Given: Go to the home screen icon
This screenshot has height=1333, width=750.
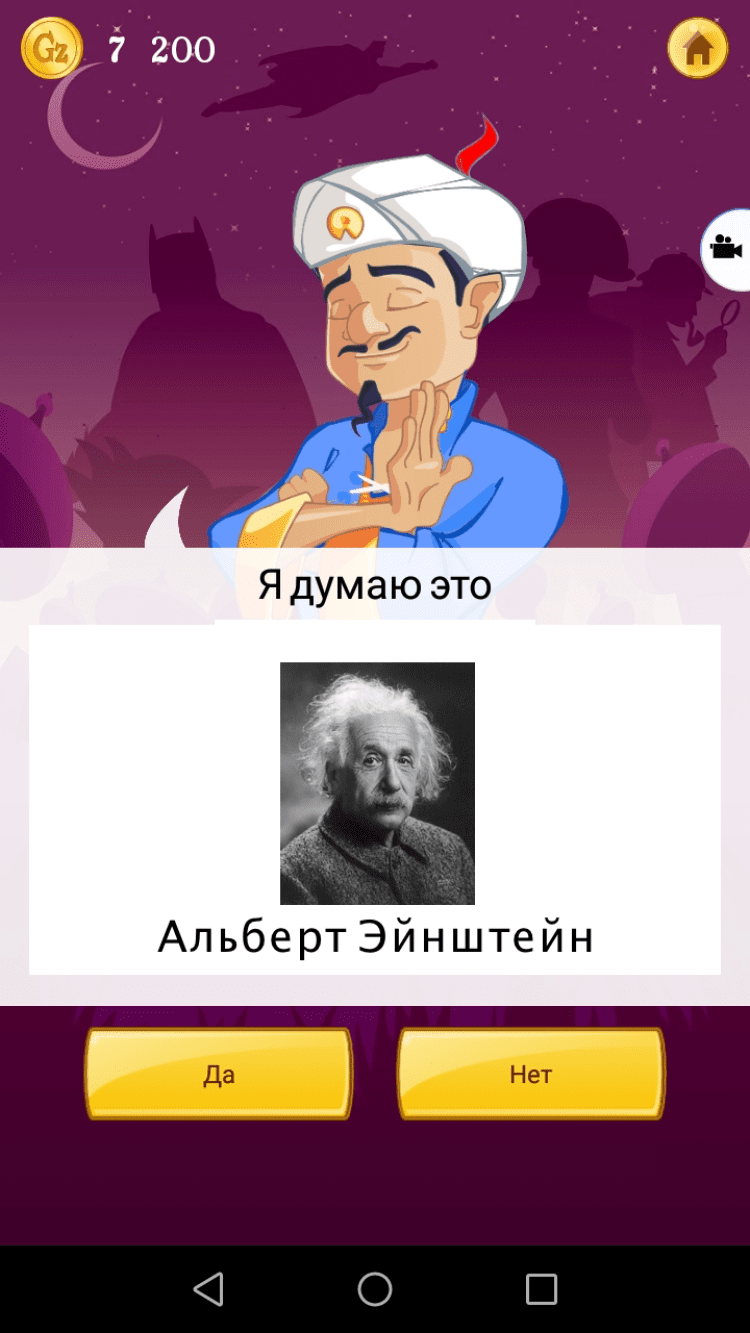Looking at the screenshot, I should (x=697, y=48).
